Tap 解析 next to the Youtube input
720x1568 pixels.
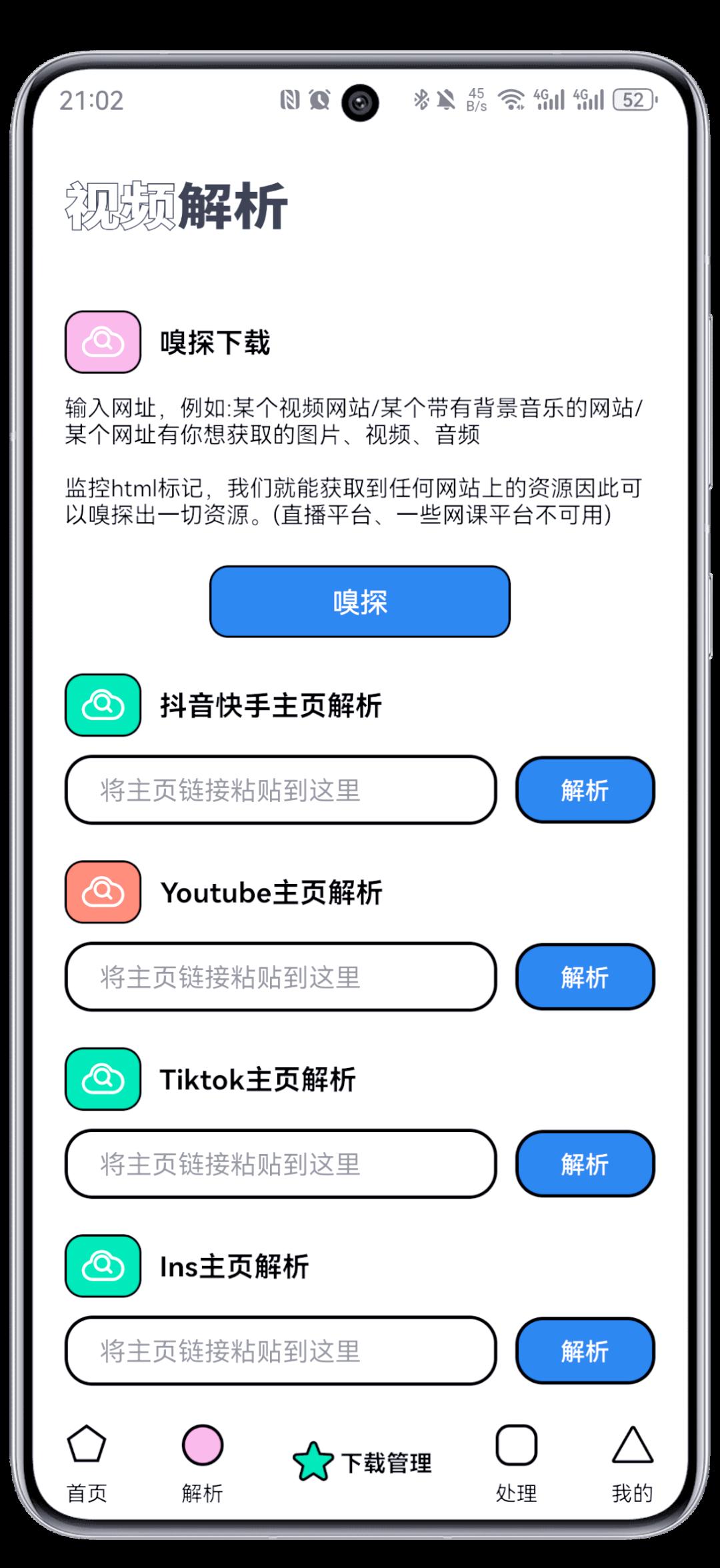click(585, 977)
